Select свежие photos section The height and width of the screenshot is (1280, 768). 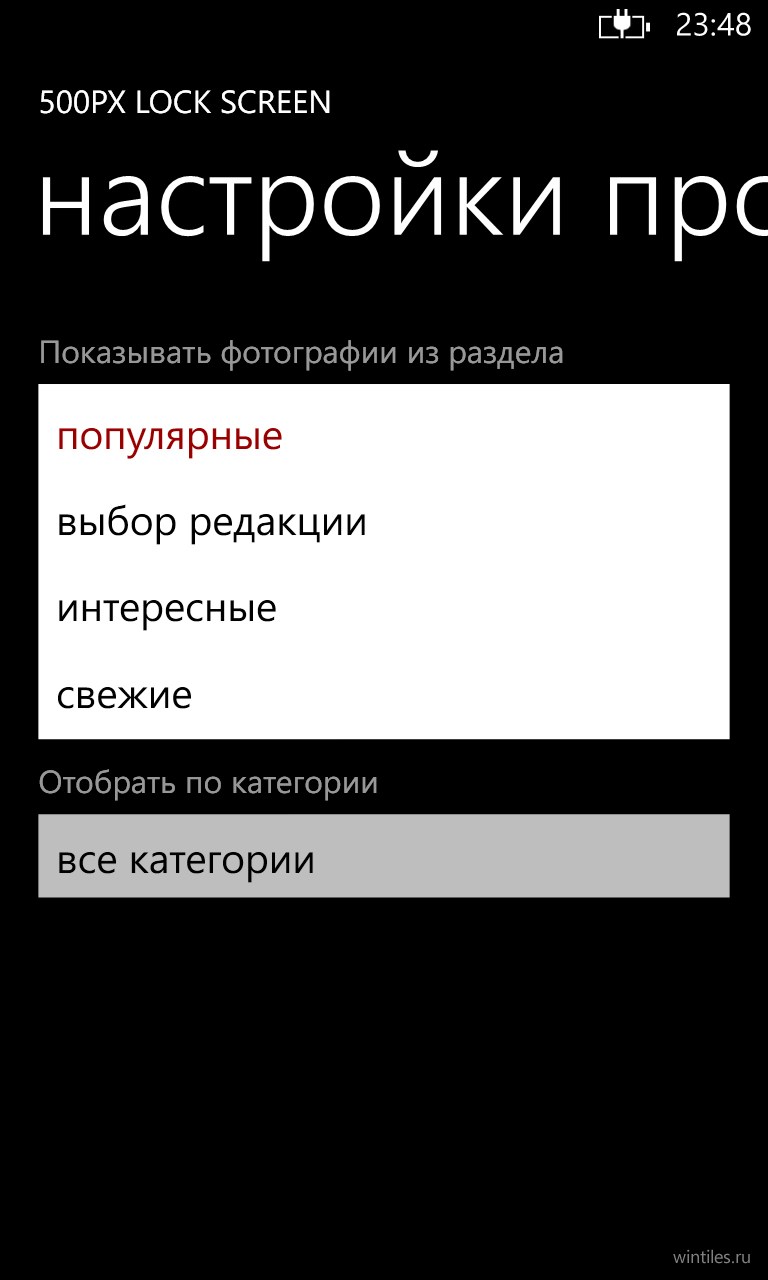[x=384, y=695]
